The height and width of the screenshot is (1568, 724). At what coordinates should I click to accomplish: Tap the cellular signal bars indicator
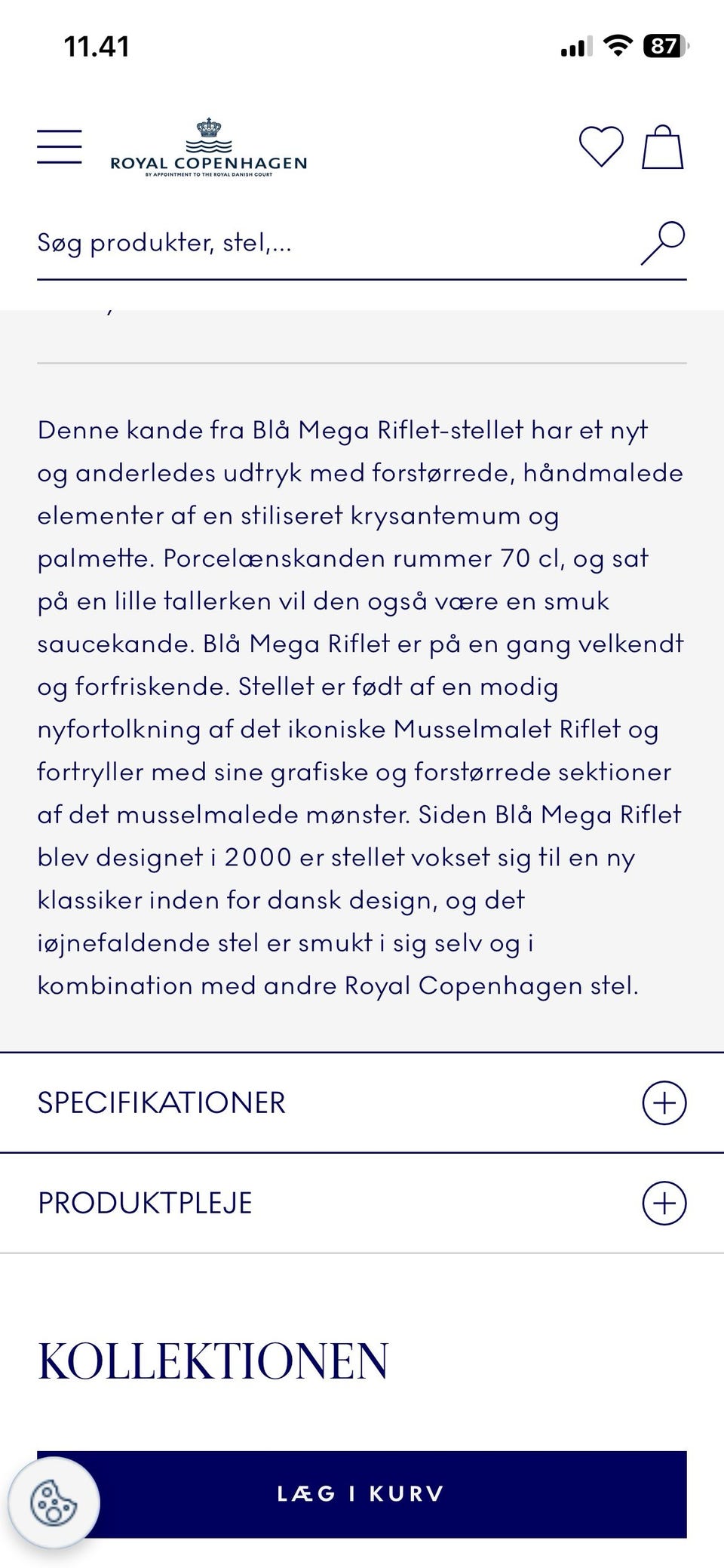[576, 45]
